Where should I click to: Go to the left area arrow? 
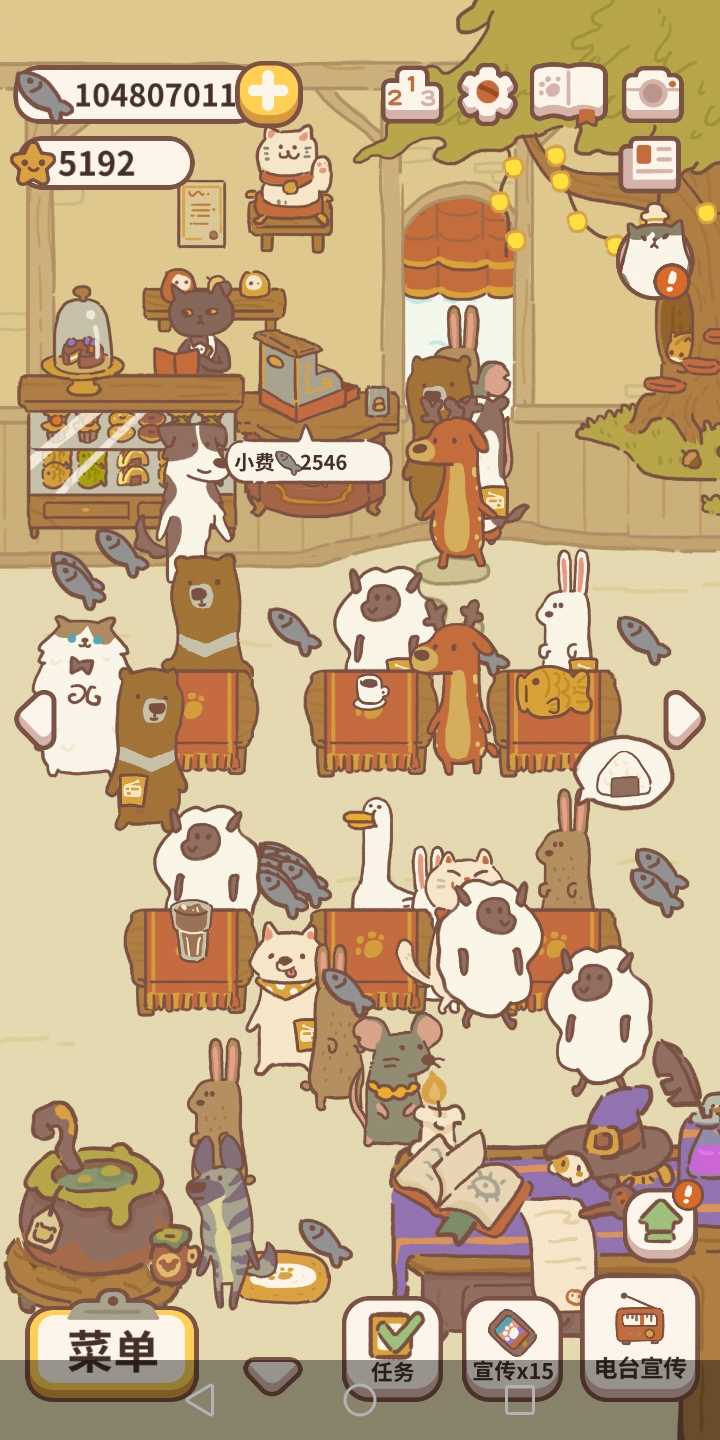36,719
